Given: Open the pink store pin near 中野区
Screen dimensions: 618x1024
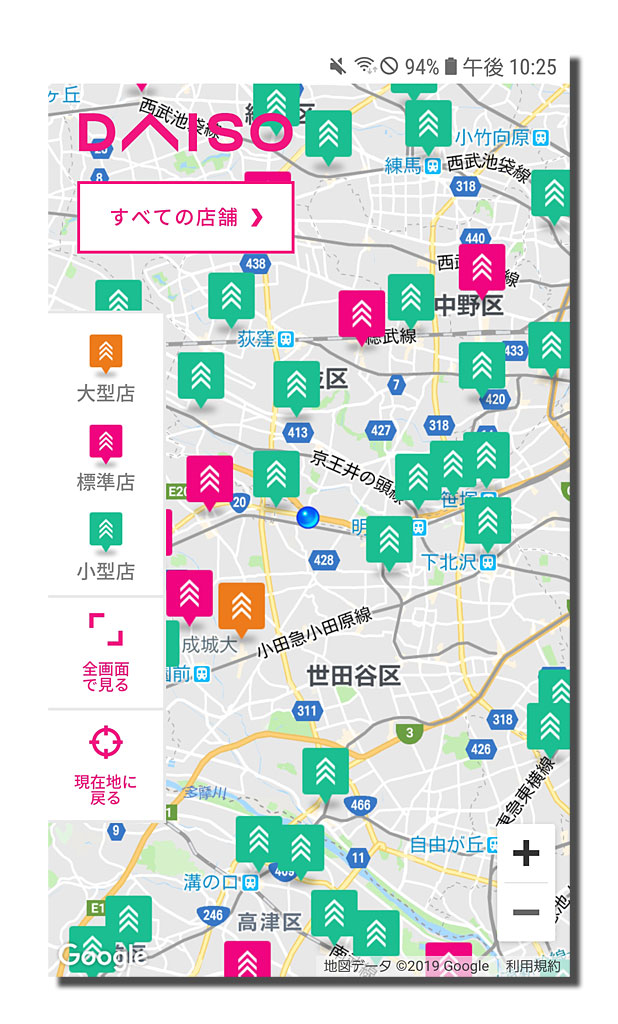Looking at the screenshot, I should tap(482, 266).
